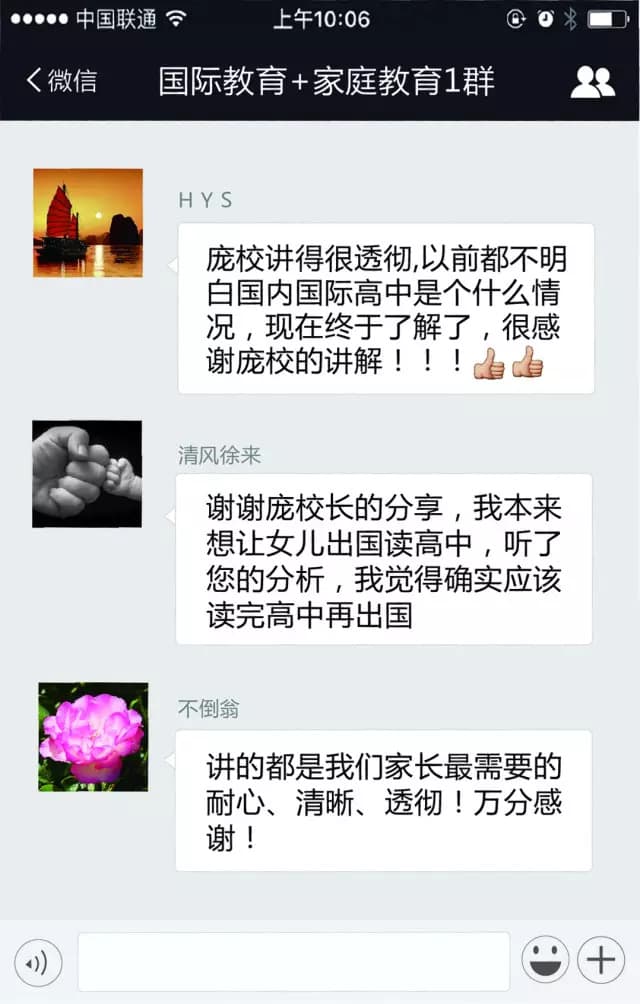Tap HYS's sailboat avatar

(x=88, y=222)
